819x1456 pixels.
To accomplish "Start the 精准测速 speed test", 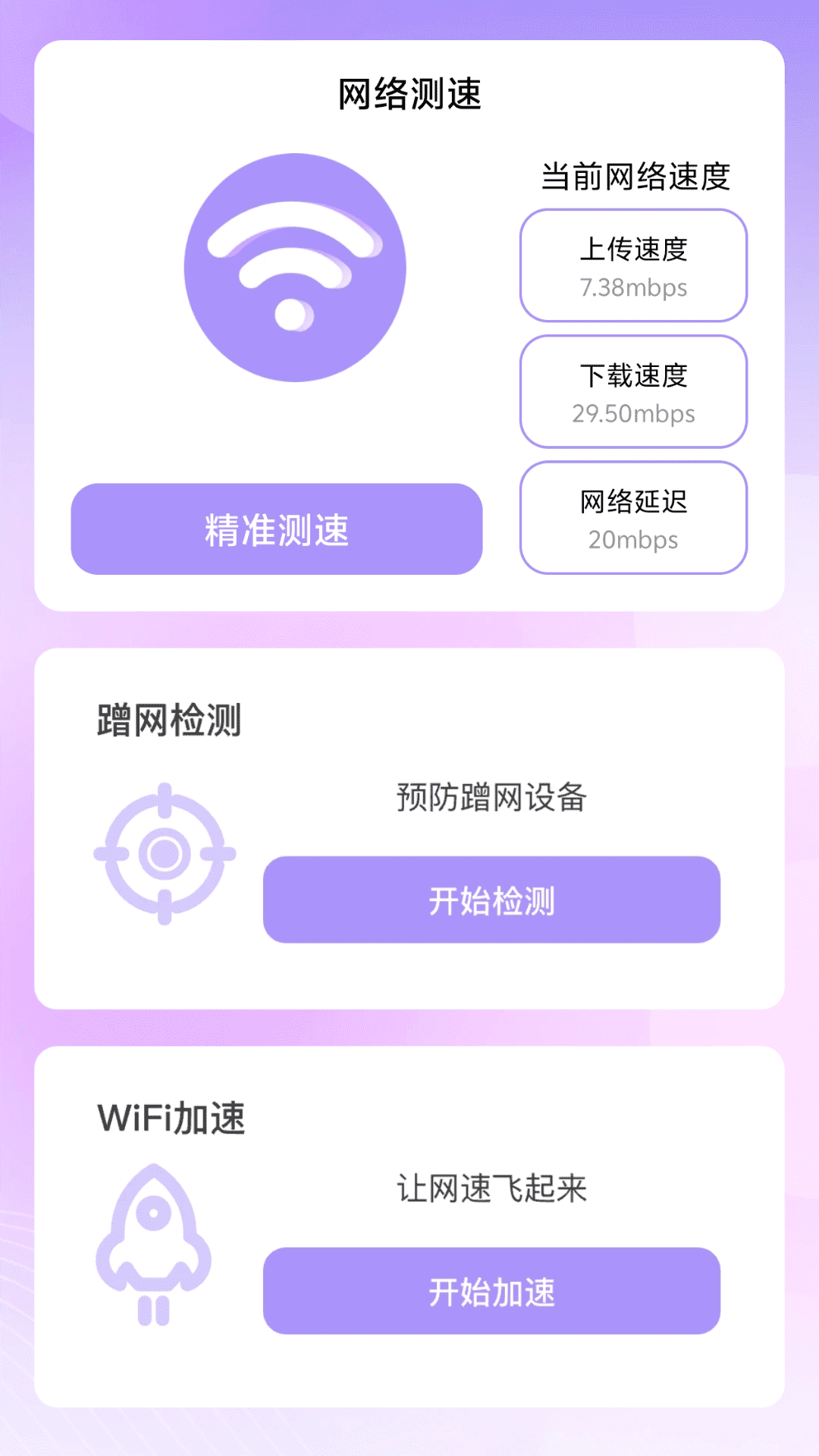I will coord(277,529).
